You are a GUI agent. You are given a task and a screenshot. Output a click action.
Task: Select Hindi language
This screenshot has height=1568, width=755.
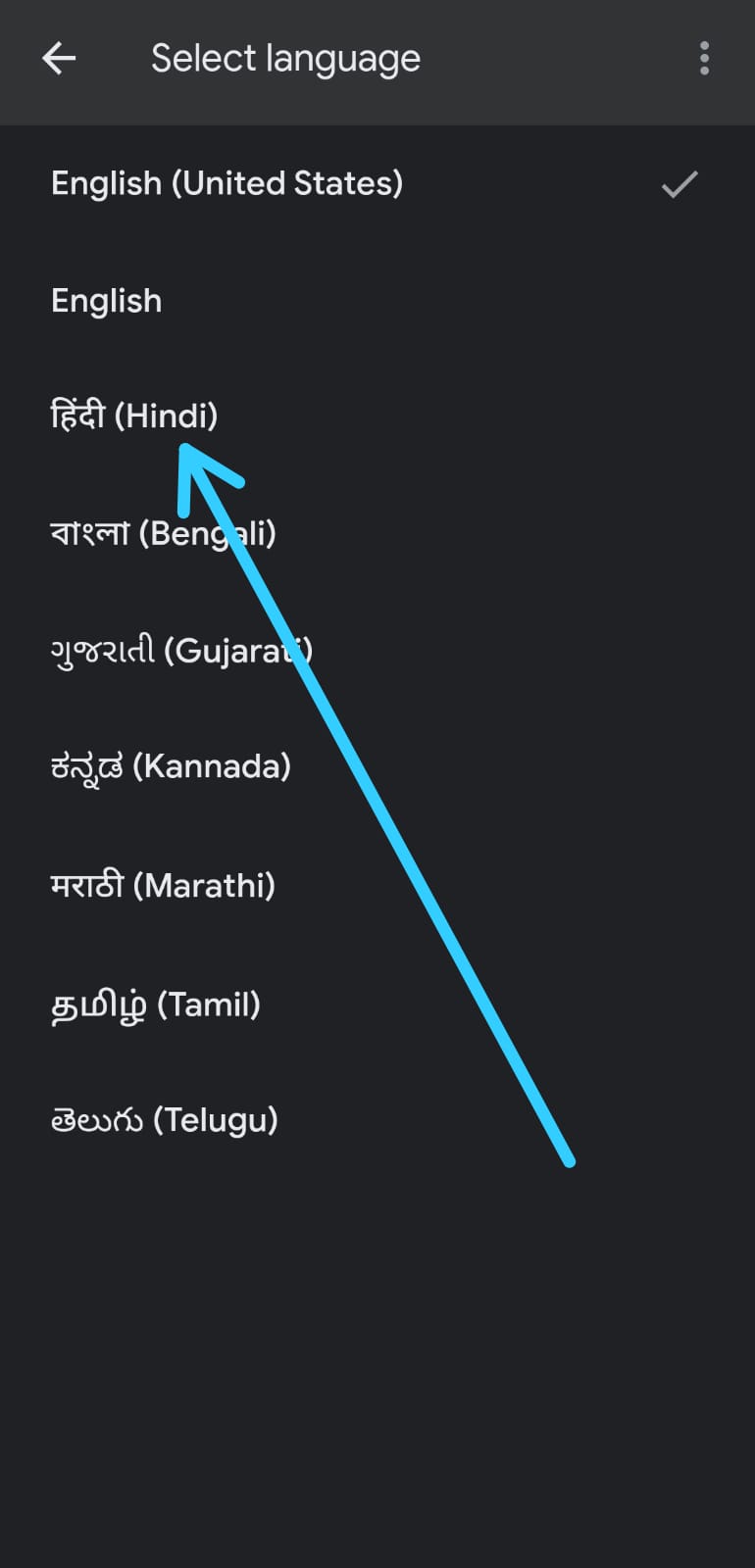(377, 416)
